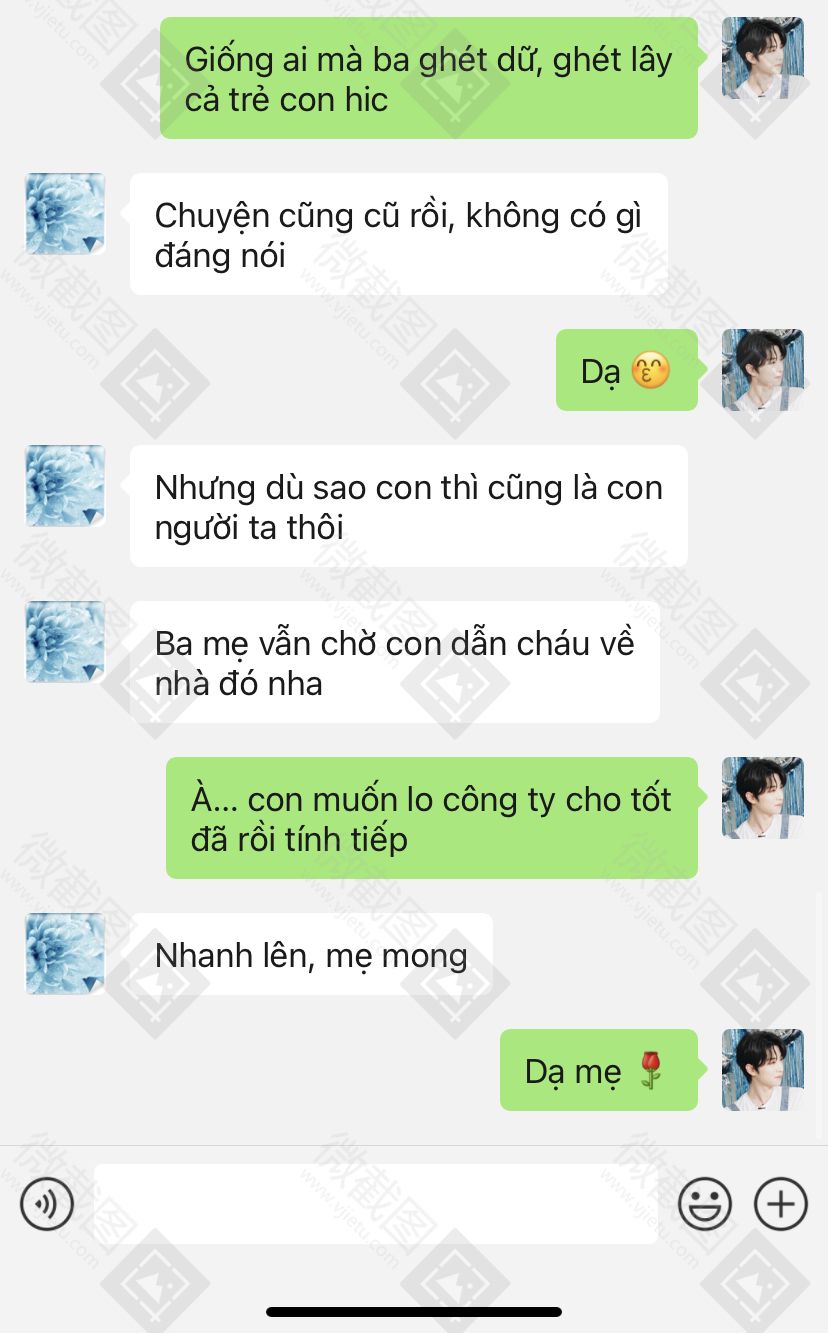Screen dimensions: 828x1333
Task: Open sender avatar beside "Nhanh lên, mẹ mong"
Action: pyautogui.click(x=65, y=954)
